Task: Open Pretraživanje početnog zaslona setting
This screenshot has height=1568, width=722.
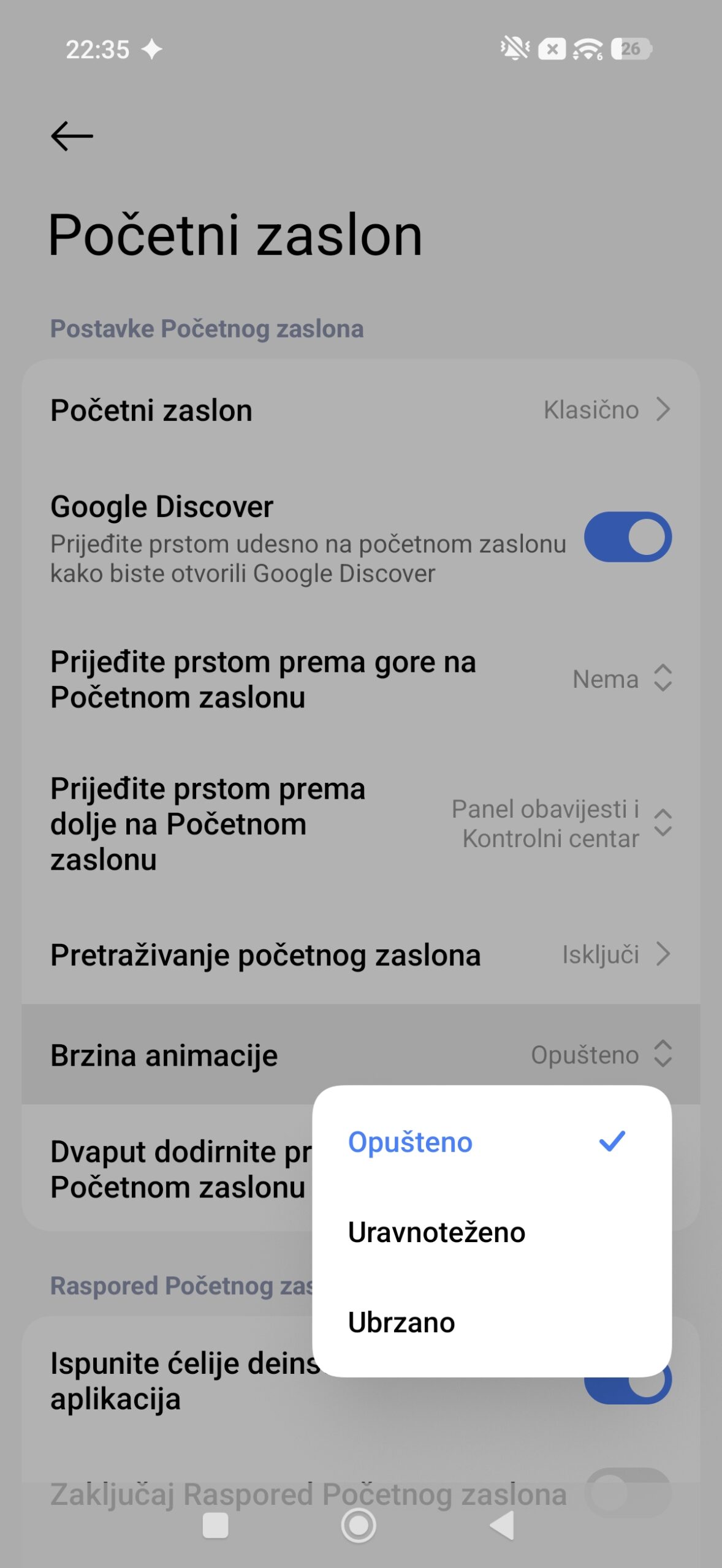Action: click(x=360, y=955)
